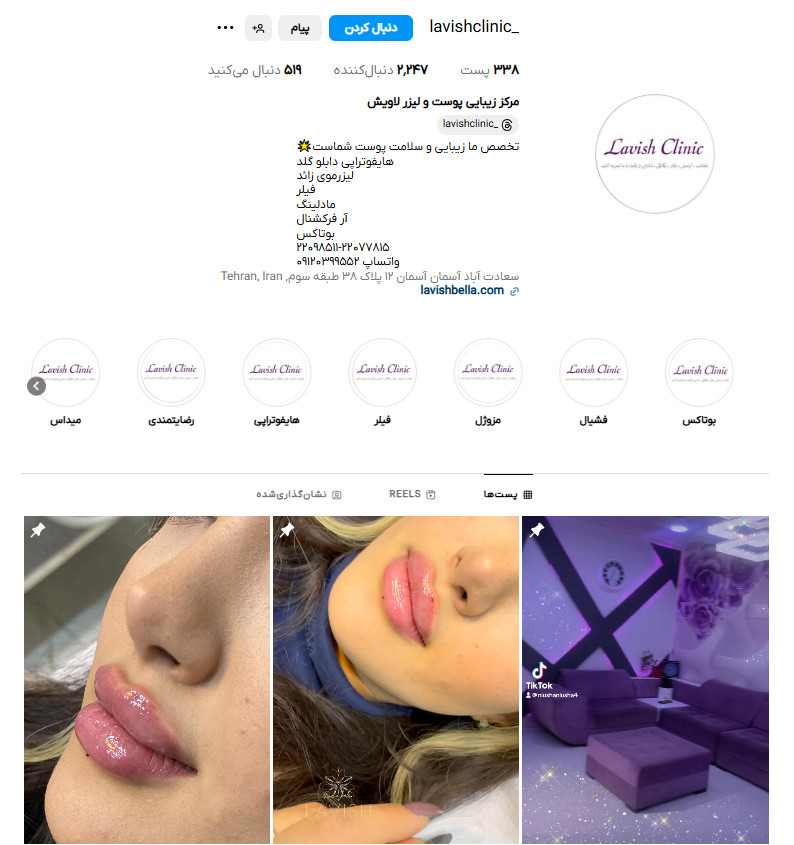The width and height of the screenshot is (794, 845).
Task: Show more highlights with the arrow
Action: click(36, 386)
